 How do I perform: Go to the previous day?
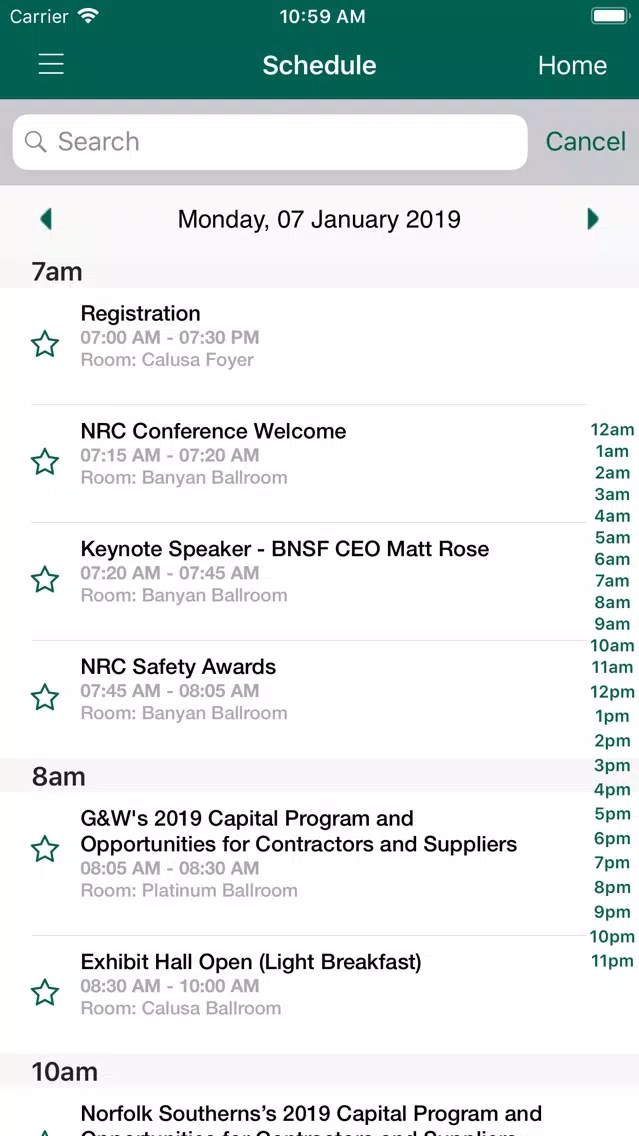coord(46,219)
